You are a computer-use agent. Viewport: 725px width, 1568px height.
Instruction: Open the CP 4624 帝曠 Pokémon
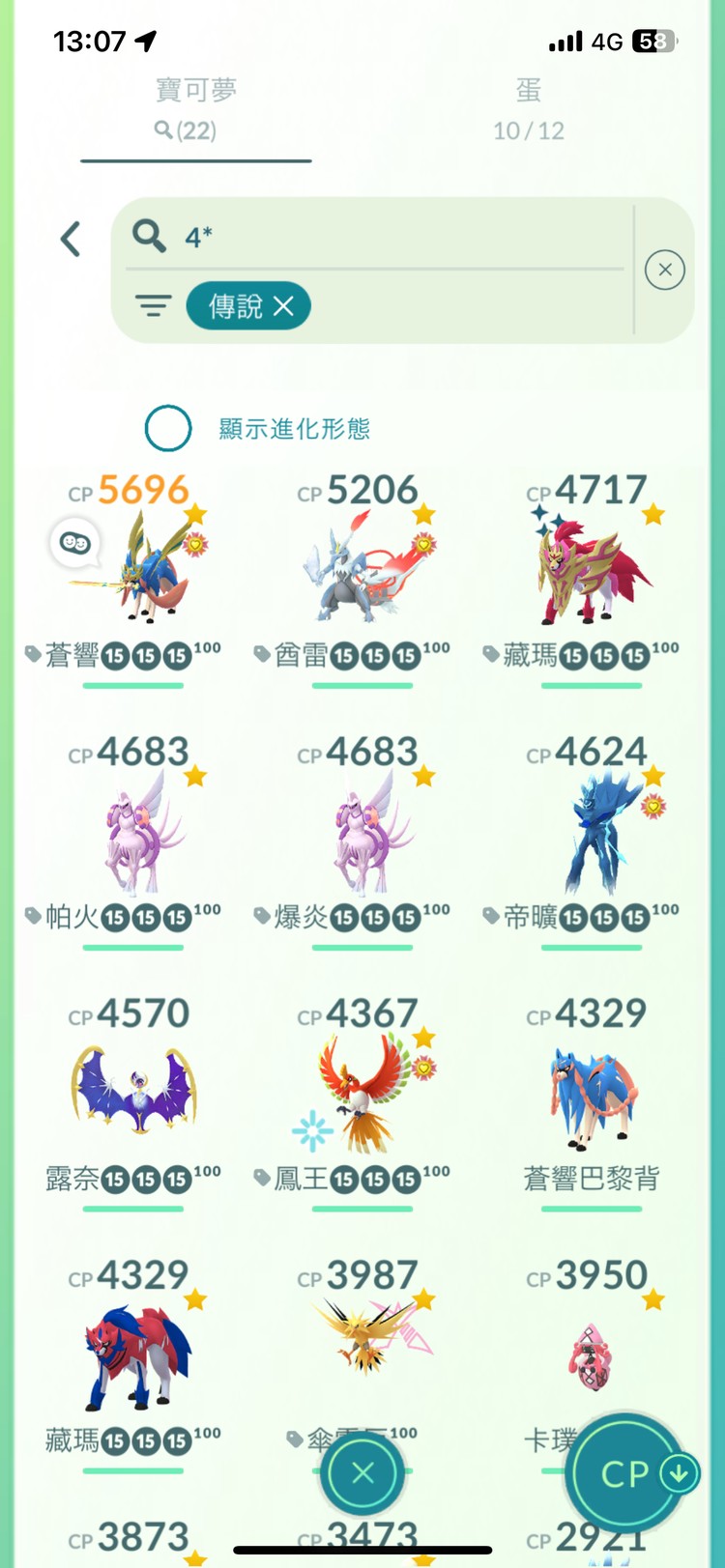pos(592,833)
